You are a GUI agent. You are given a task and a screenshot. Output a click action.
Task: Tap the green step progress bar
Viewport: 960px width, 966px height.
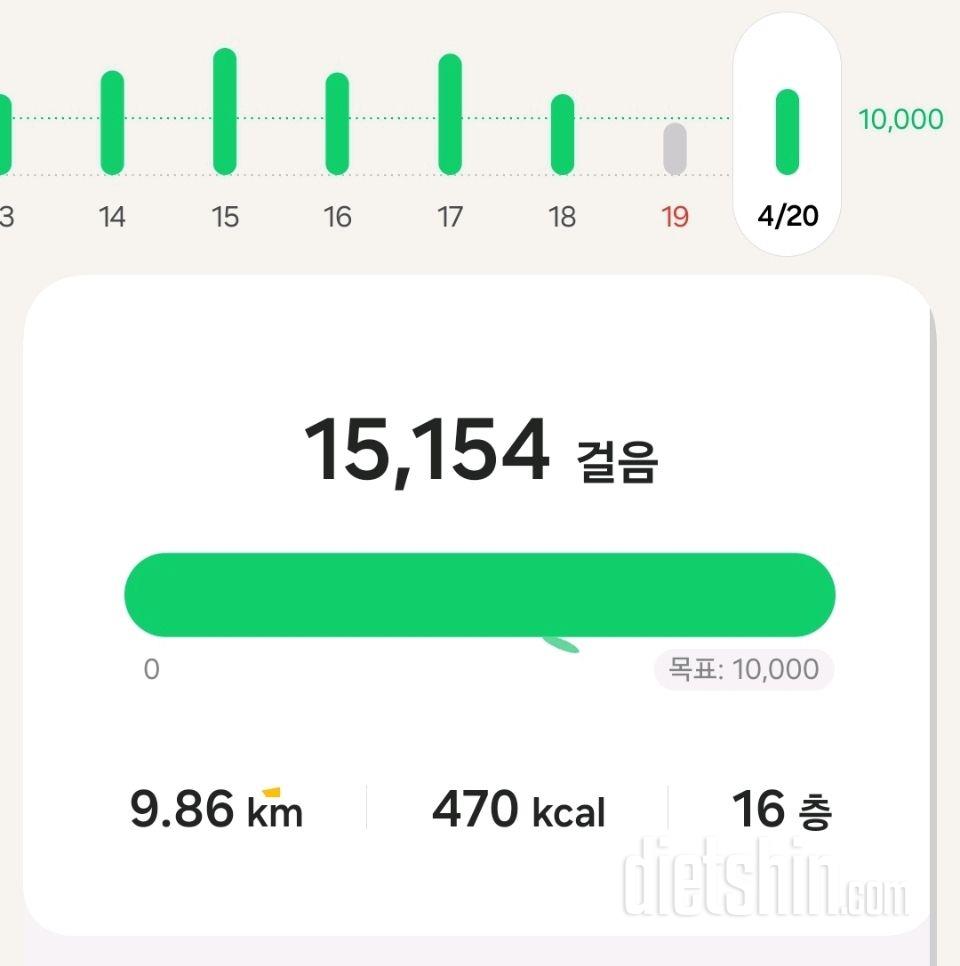click(x=480, y=593)
